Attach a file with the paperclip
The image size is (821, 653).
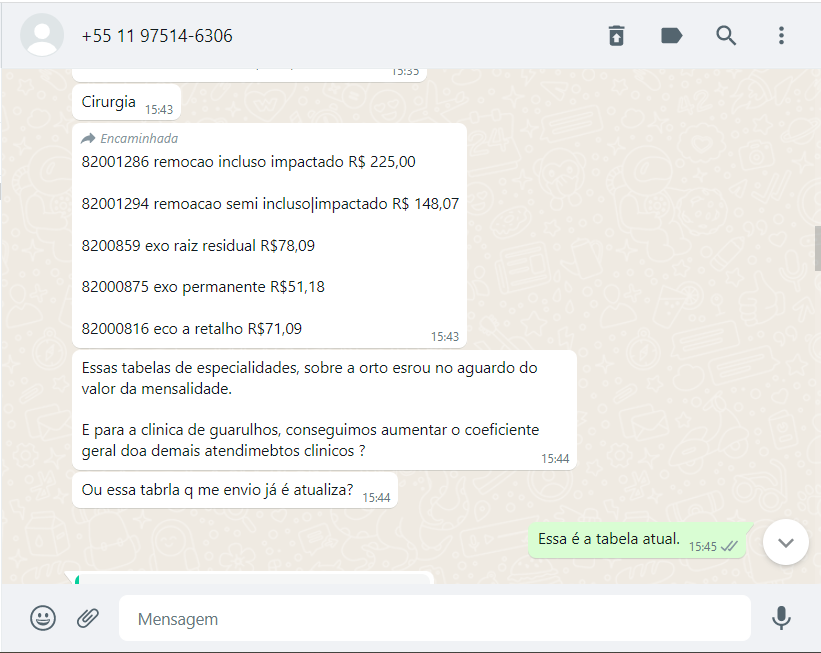[88, 618]
